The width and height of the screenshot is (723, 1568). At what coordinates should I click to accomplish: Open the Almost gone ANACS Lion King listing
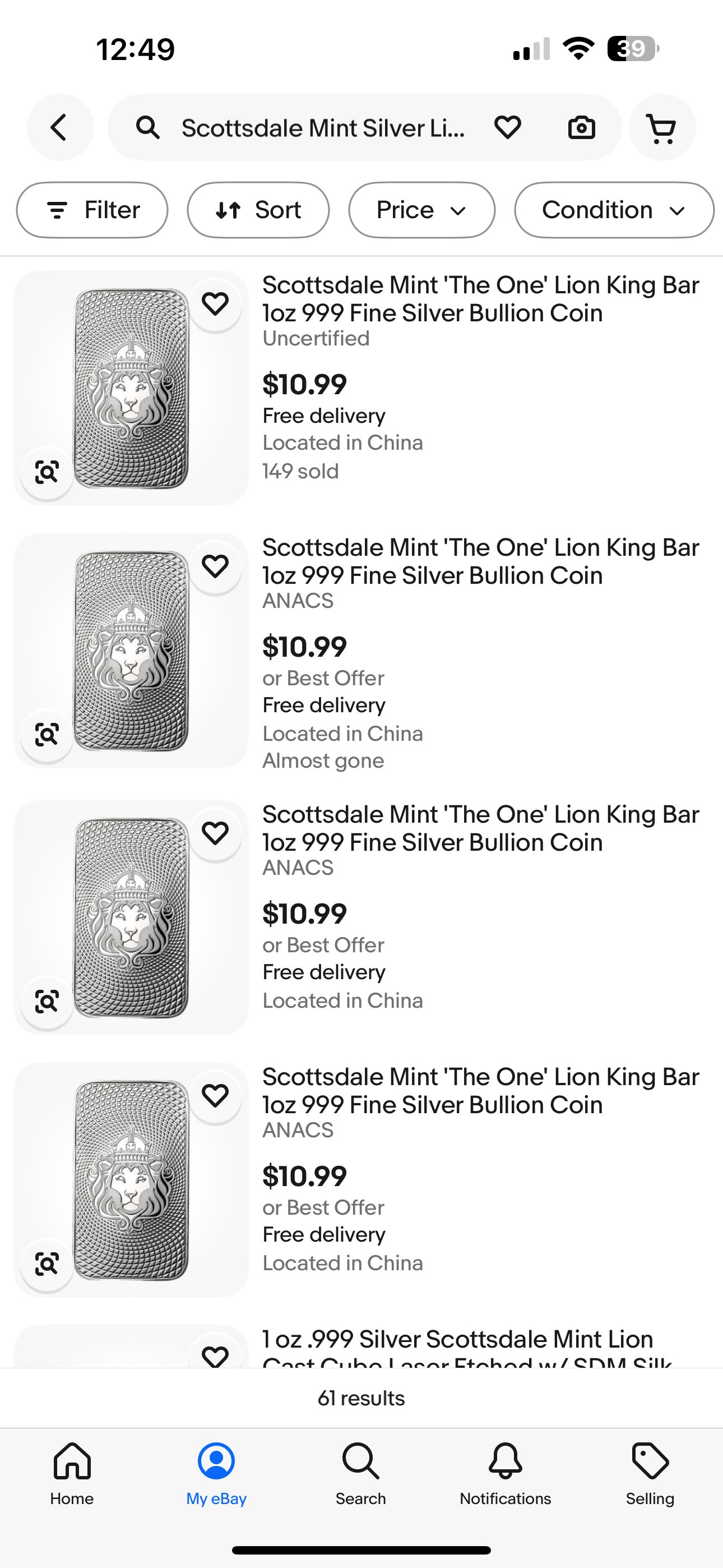coord(480,561)
